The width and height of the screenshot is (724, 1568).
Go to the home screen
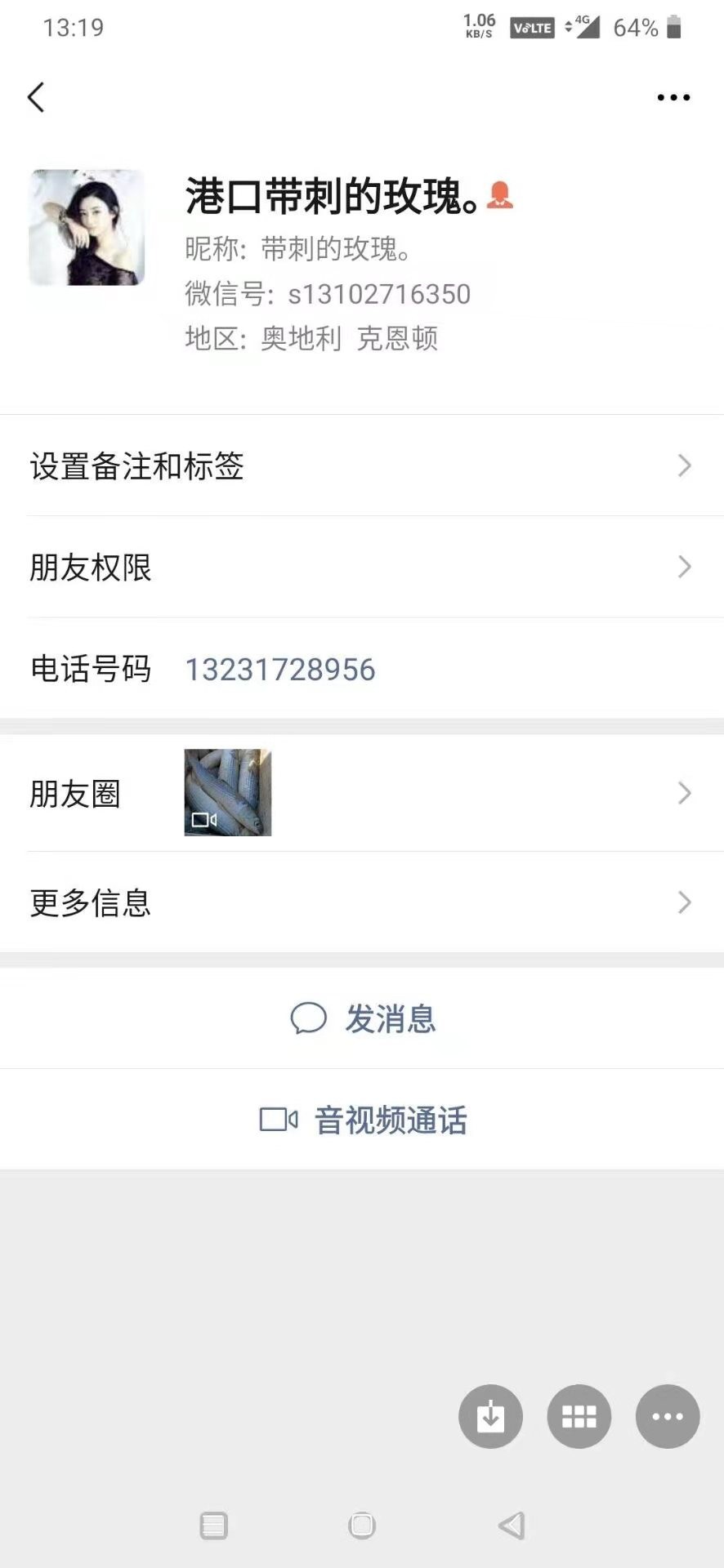(361, 1525)
